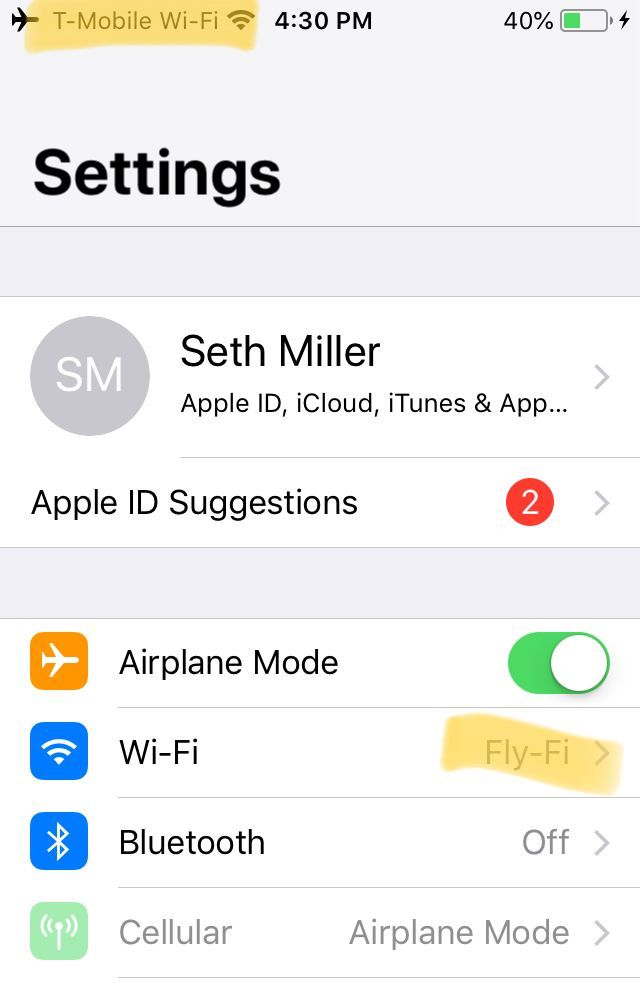The image size is (640, 986).
Task: Open Seth Miller's Apple ID profile
Action: 320,377
